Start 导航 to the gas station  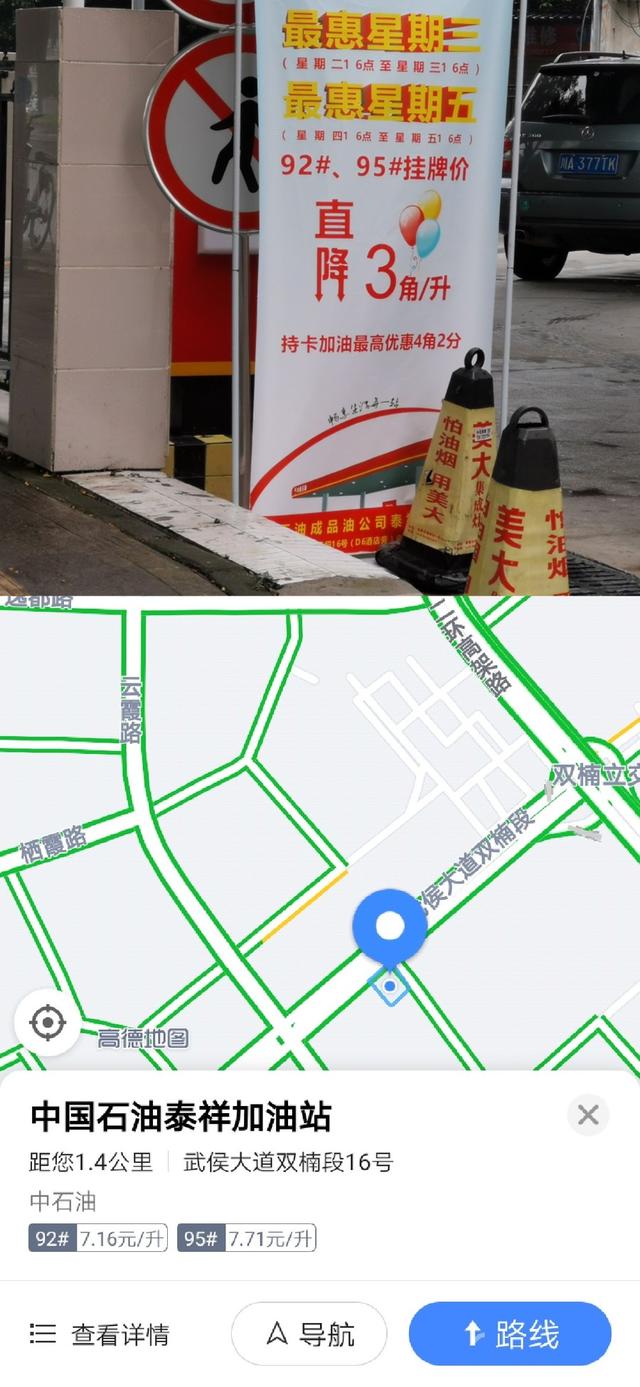click(309, 1334)
